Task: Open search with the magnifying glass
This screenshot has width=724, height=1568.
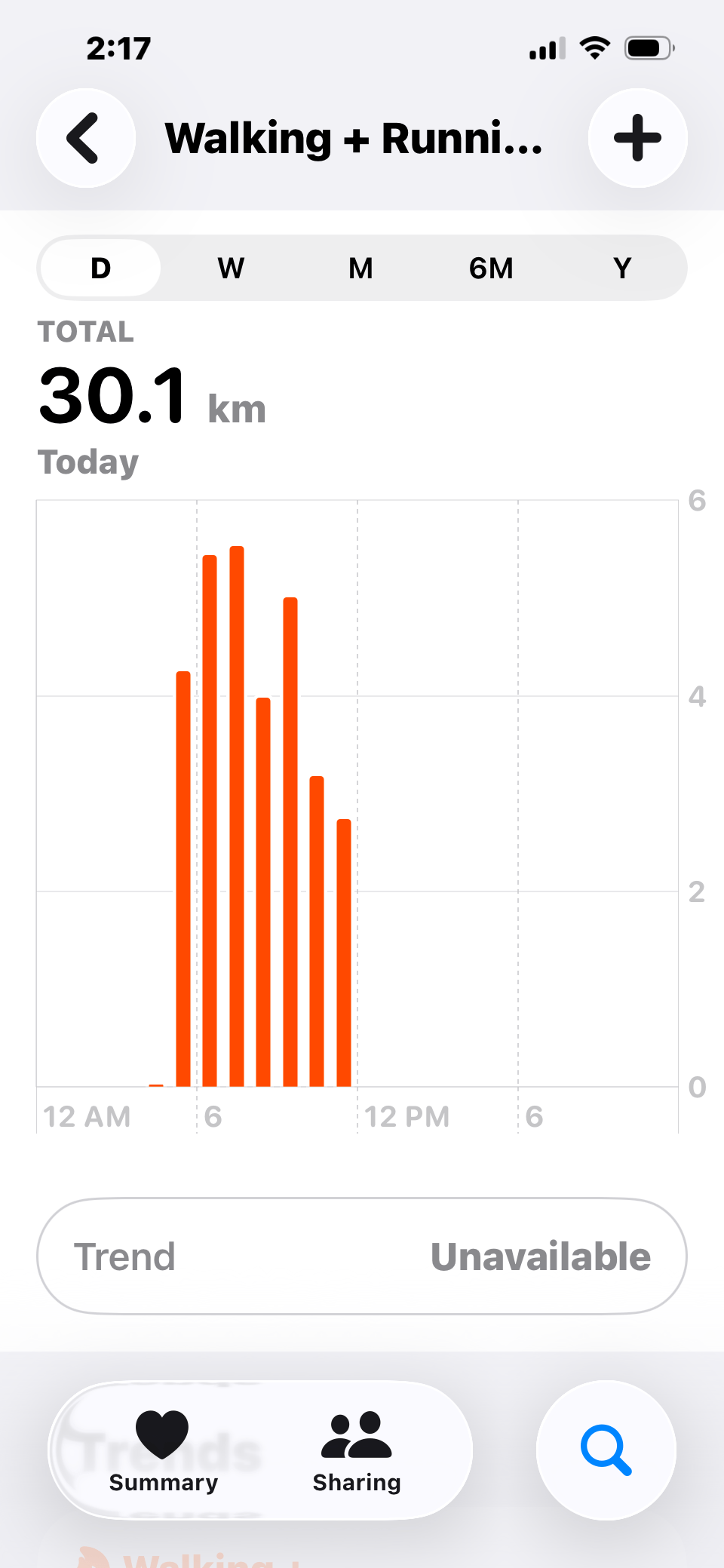Action: coord(606,1450)
